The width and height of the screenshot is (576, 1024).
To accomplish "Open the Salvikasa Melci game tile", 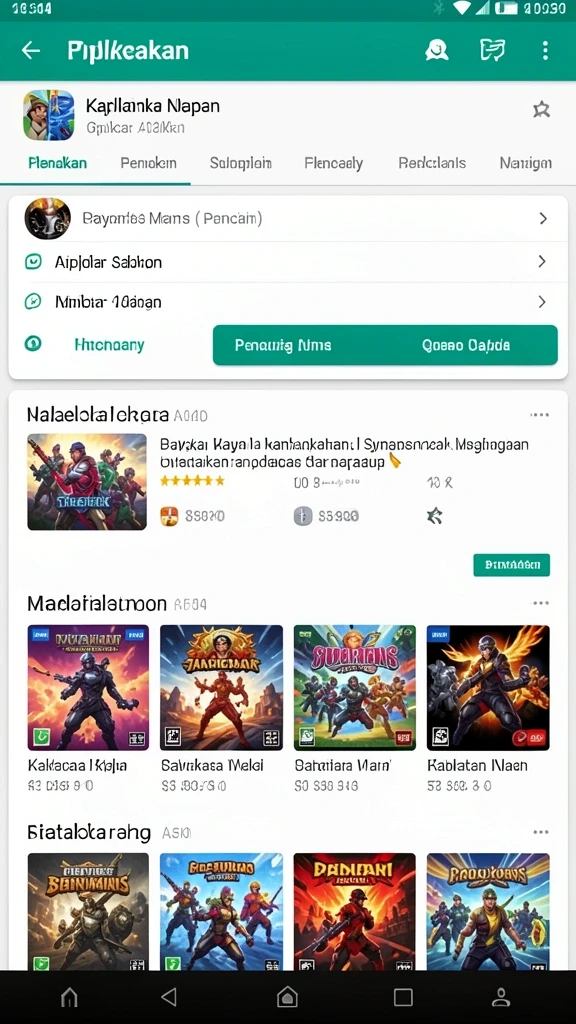I will pos(221,709).
